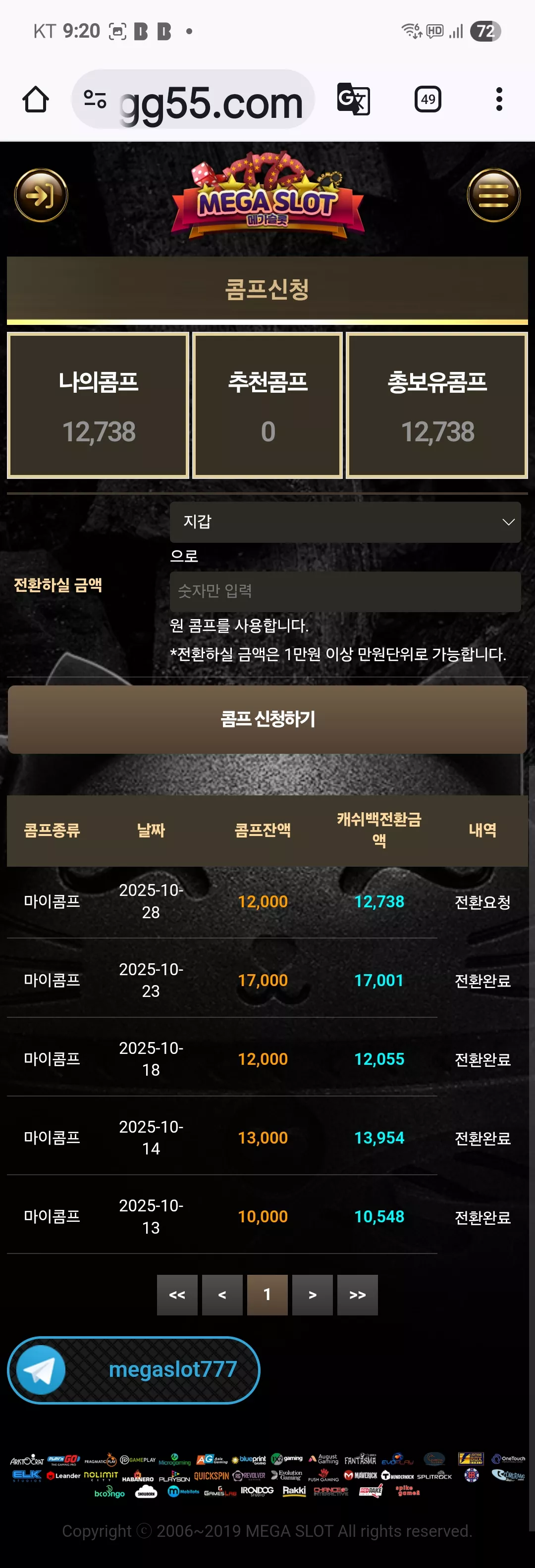Tap the gg55.com address bar
Viewport: 535px width, 1568px height.
(193, 99)
